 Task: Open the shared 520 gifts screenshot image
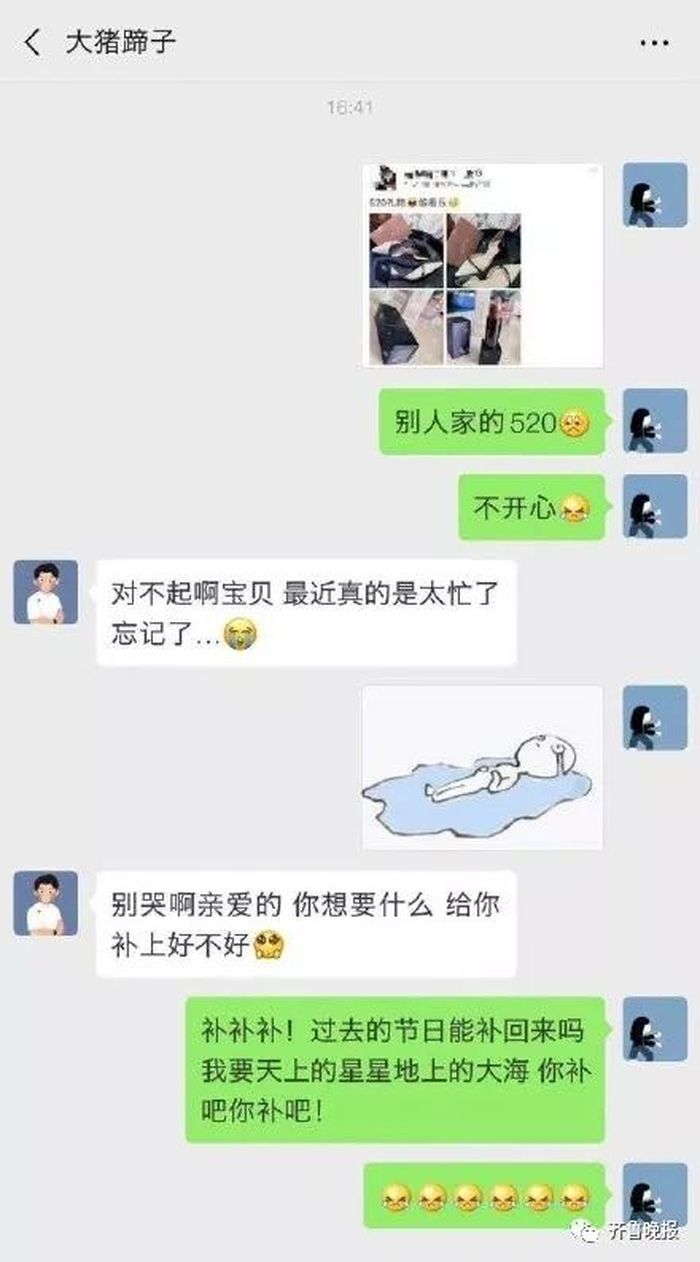(x=482, y=265)
